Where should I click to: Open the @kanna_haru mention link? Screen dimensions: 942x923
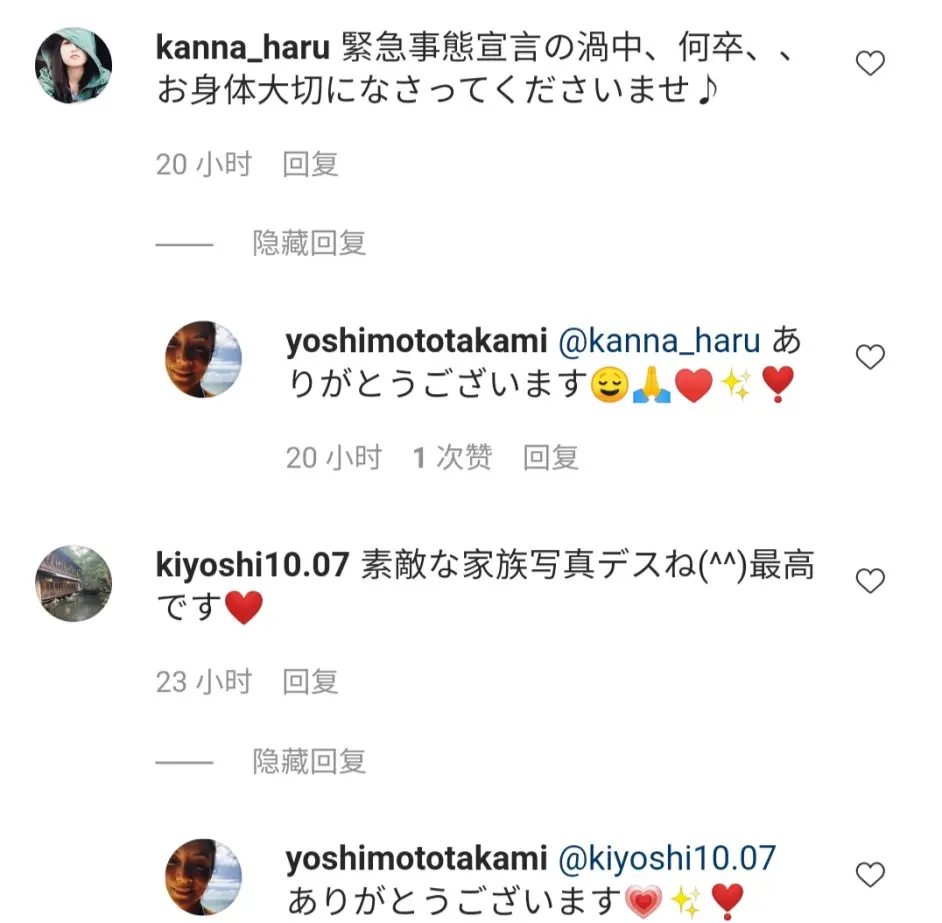point(657,341)
